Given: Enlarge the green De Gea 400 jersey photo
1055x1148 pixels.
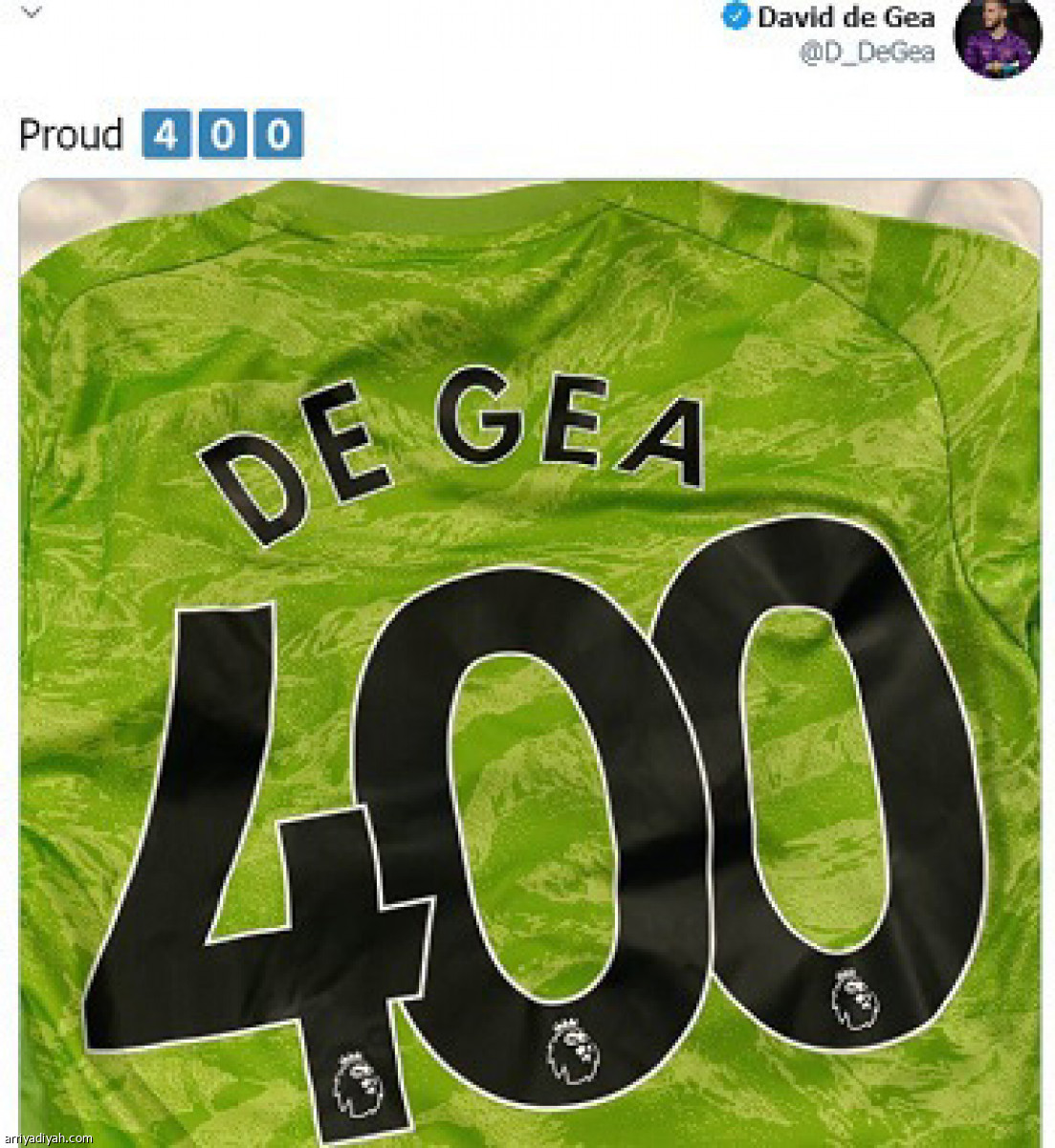Looking at the screenshot, I should [530, 660].
